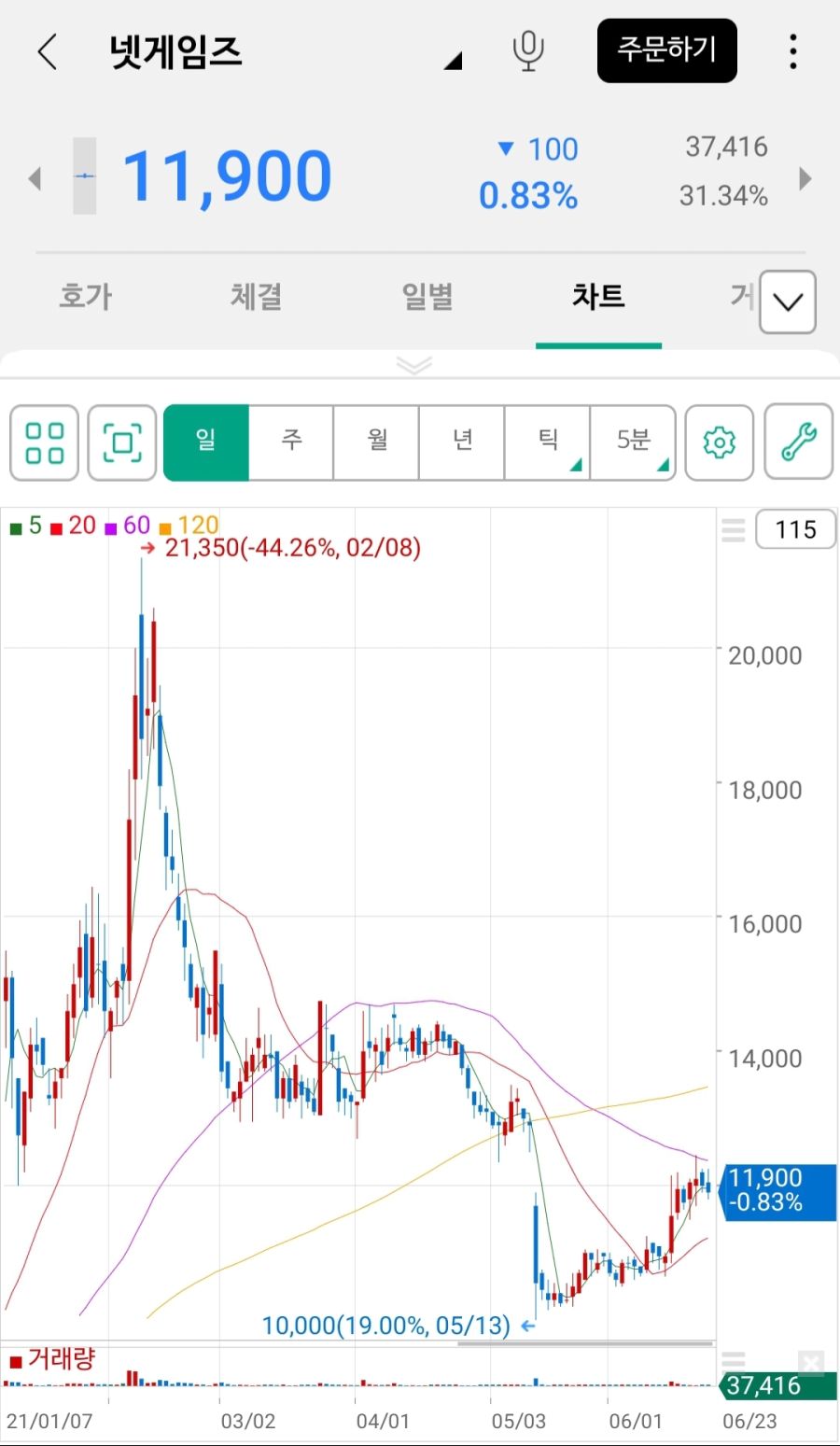
Task: Switch to the 체결 tab
Action: 256,297
